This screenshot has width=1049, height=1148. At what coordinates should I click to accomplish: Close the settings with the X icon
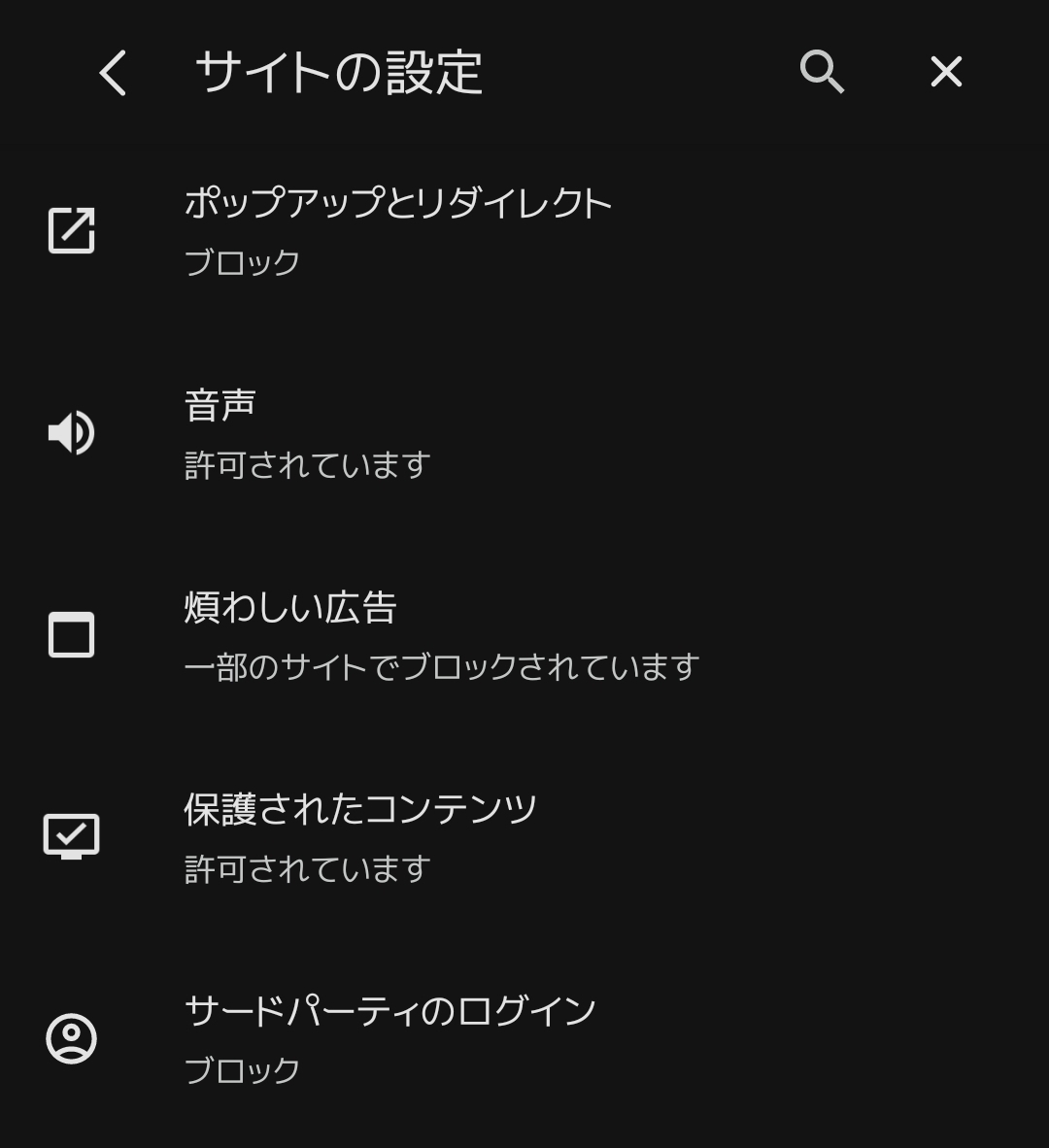(945, 73)
